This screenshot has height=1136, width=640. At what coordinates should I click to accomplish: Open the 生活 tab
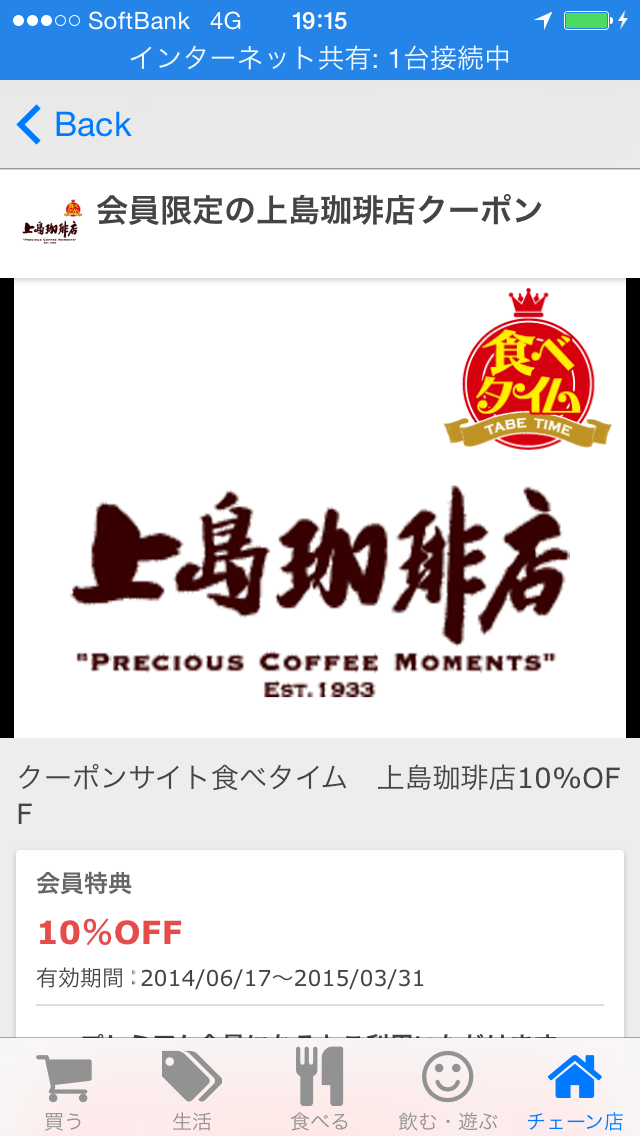[x=192, y=1090]
